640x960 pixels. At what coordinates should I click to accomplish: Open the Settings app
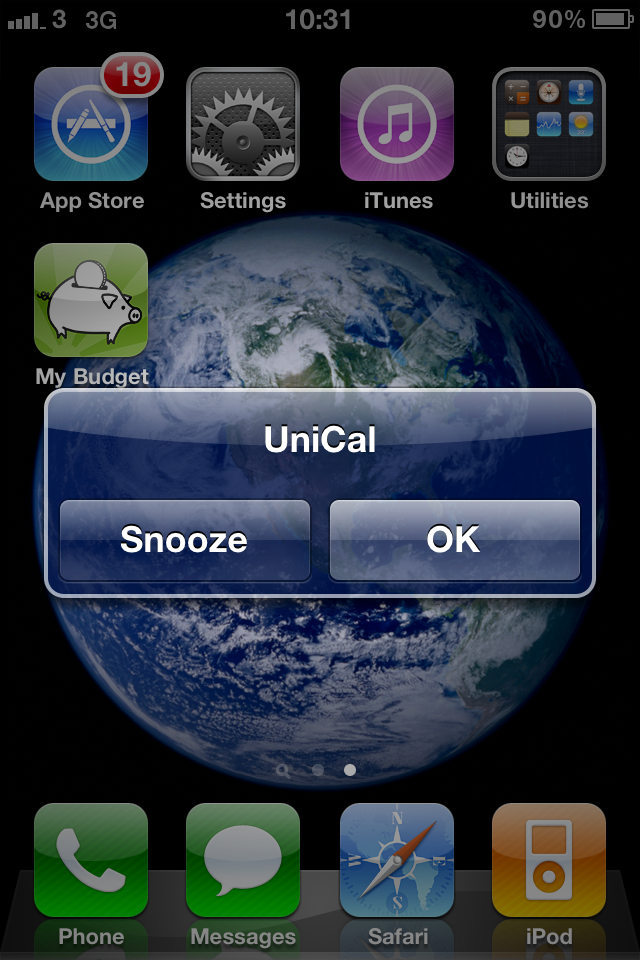(243, 124)
